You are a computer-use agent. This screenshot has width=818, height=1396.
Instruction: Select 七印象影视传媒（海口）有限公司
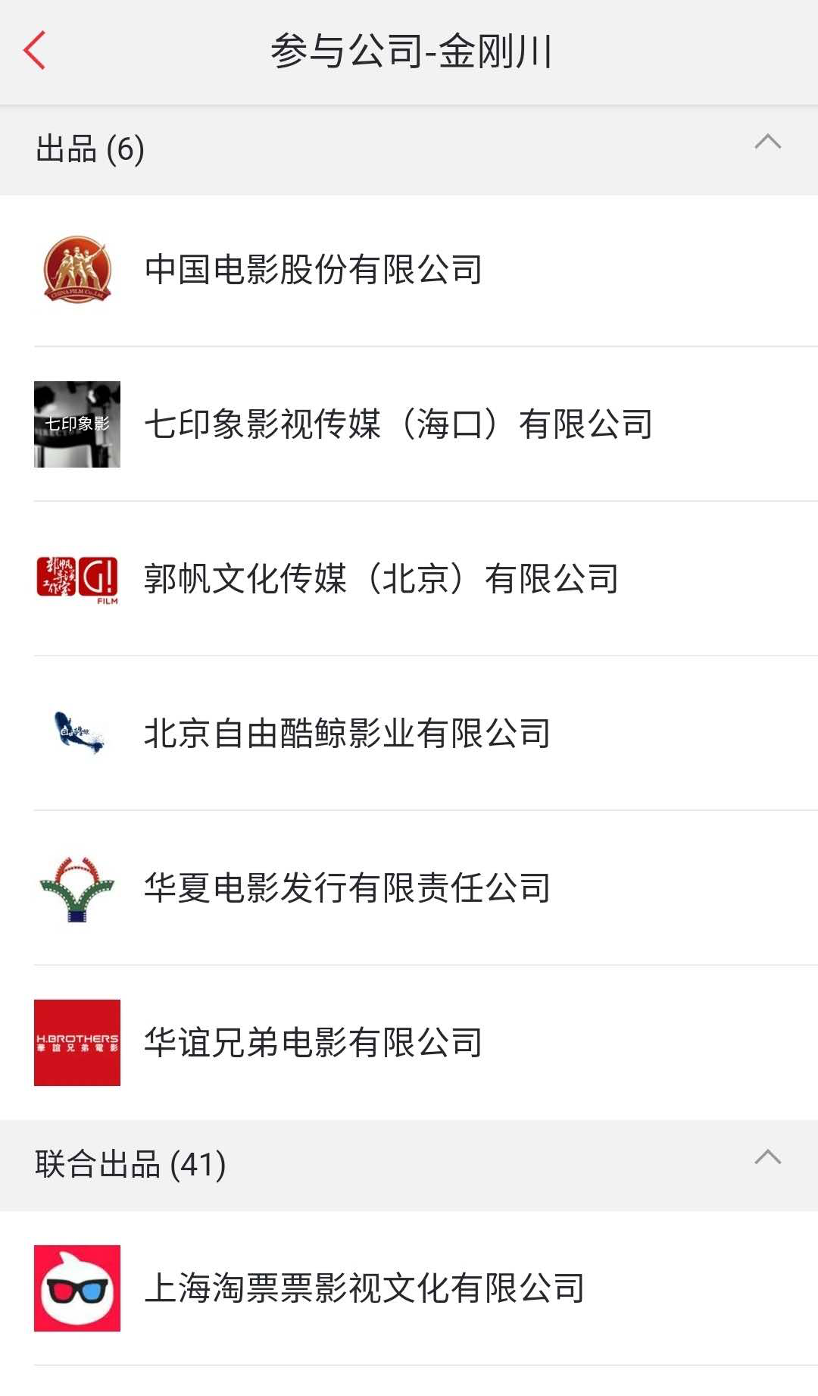tap(398, 425)
